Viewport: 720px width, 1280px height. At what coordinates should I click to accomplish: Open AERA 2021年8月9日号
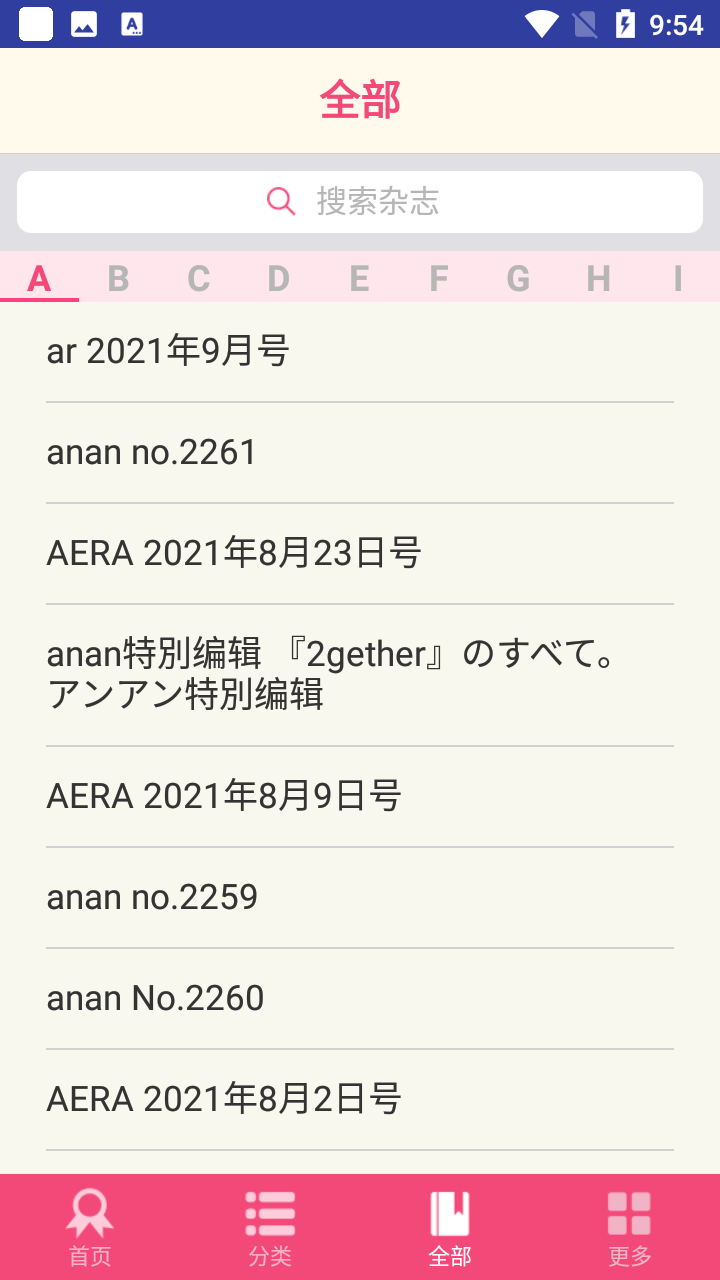coord(360,797)
